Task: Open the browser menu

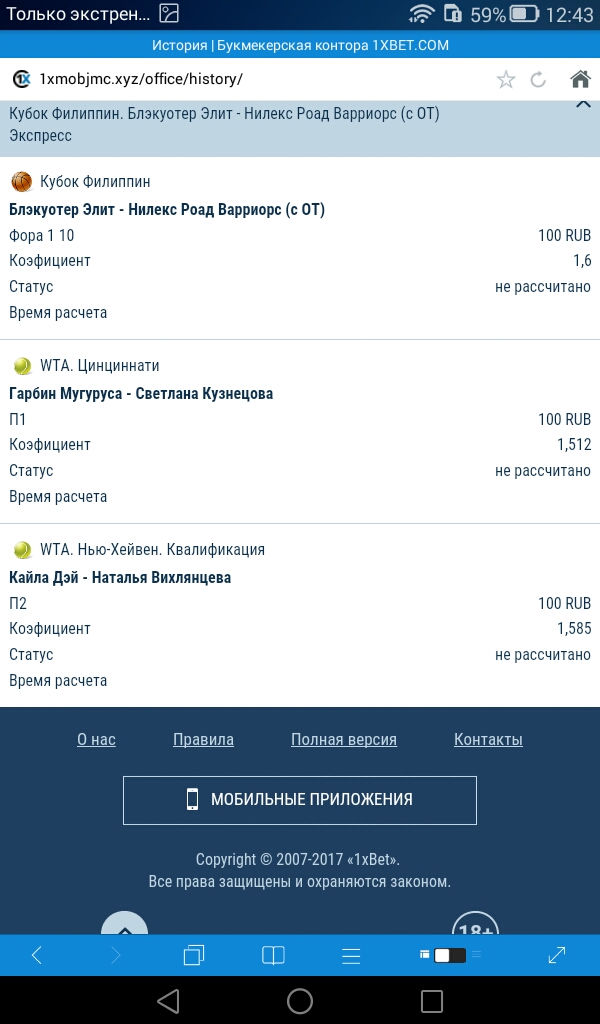Action: point(351,955)
